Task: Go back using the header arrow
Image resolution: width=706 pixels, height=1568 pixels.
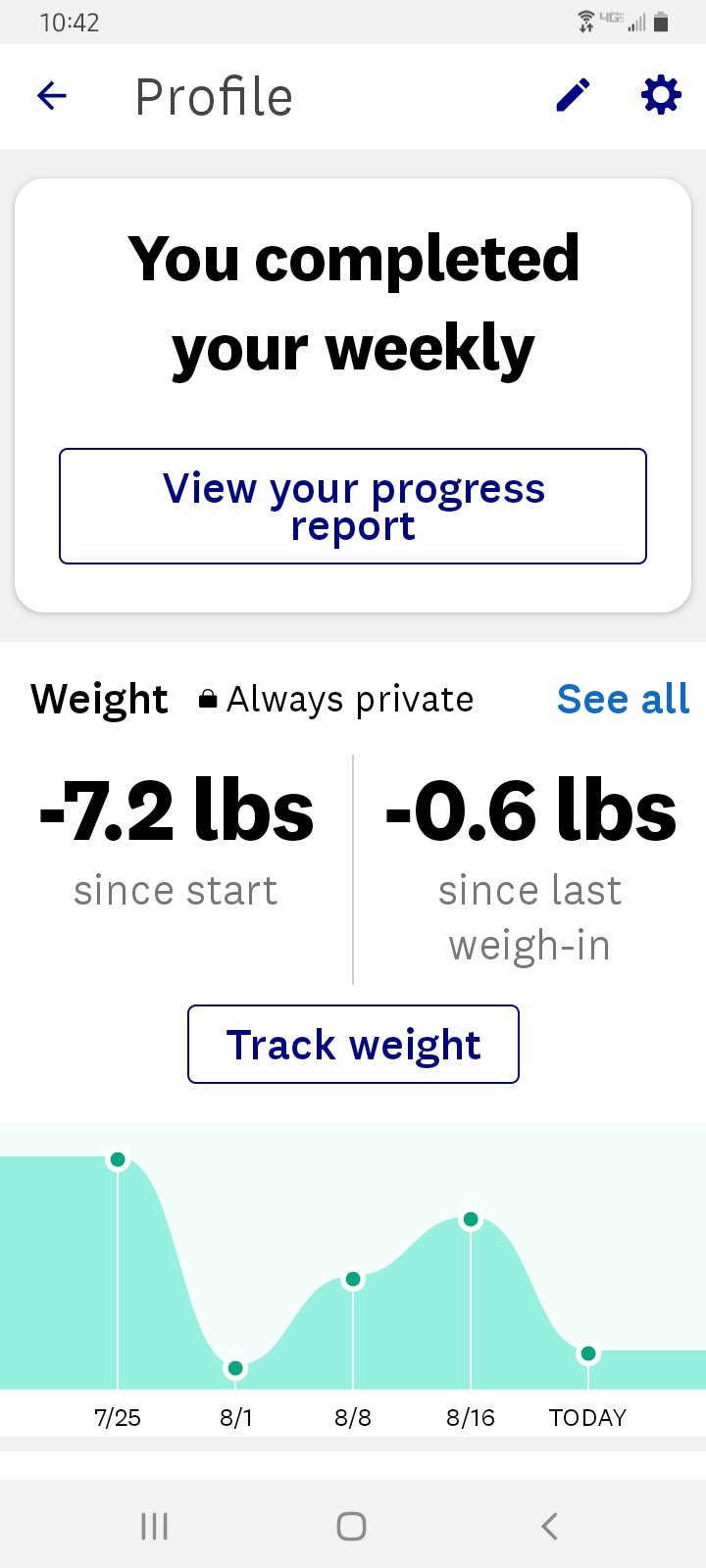Action: [51, 96]
